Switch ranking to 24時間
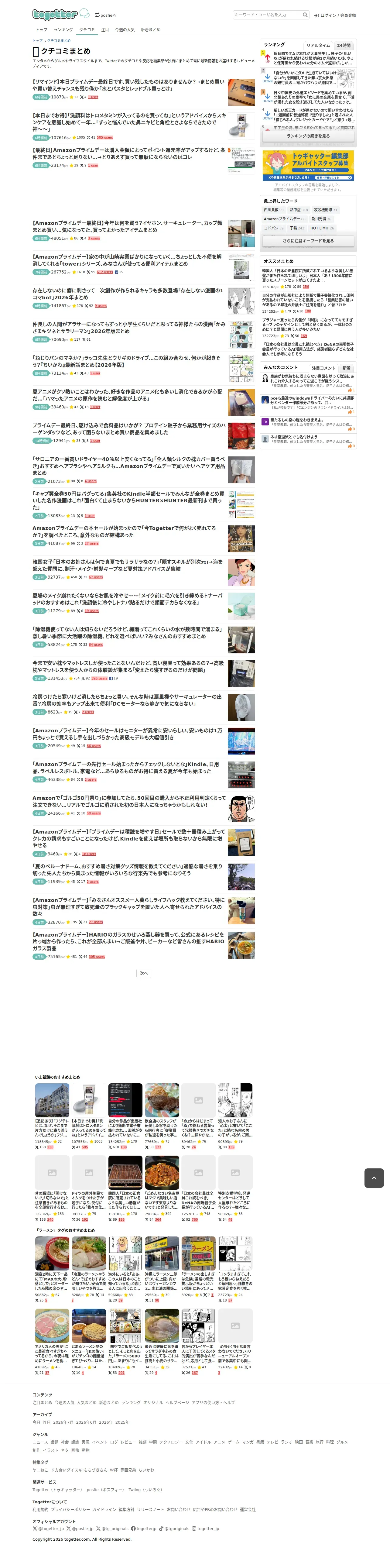390x1568 pixels. [x=344, y=45]
